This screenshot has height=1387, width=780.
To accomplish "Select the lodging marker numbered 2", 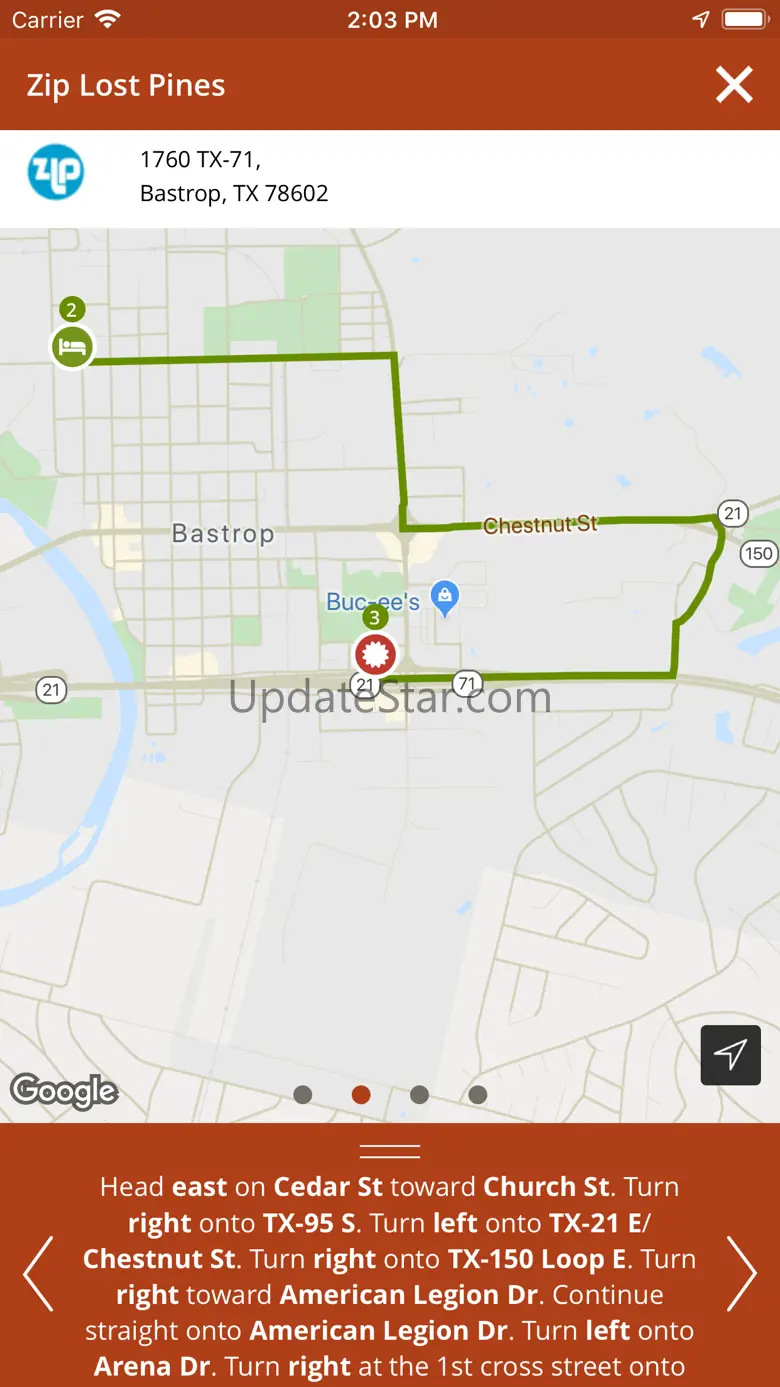I will coord(72,346).
